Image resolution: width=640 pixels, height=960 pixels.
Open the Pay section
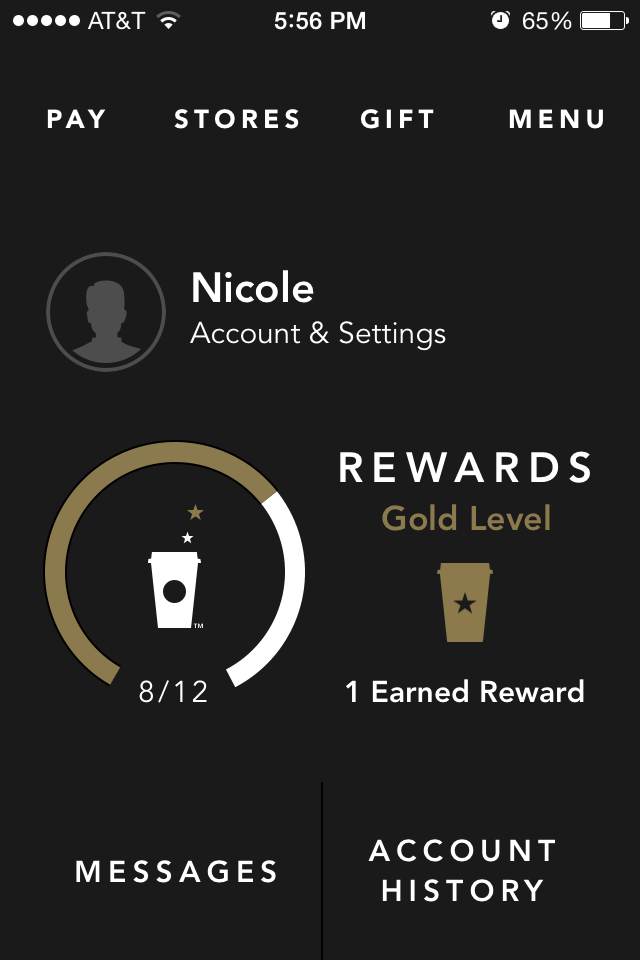tap(76, 120)
